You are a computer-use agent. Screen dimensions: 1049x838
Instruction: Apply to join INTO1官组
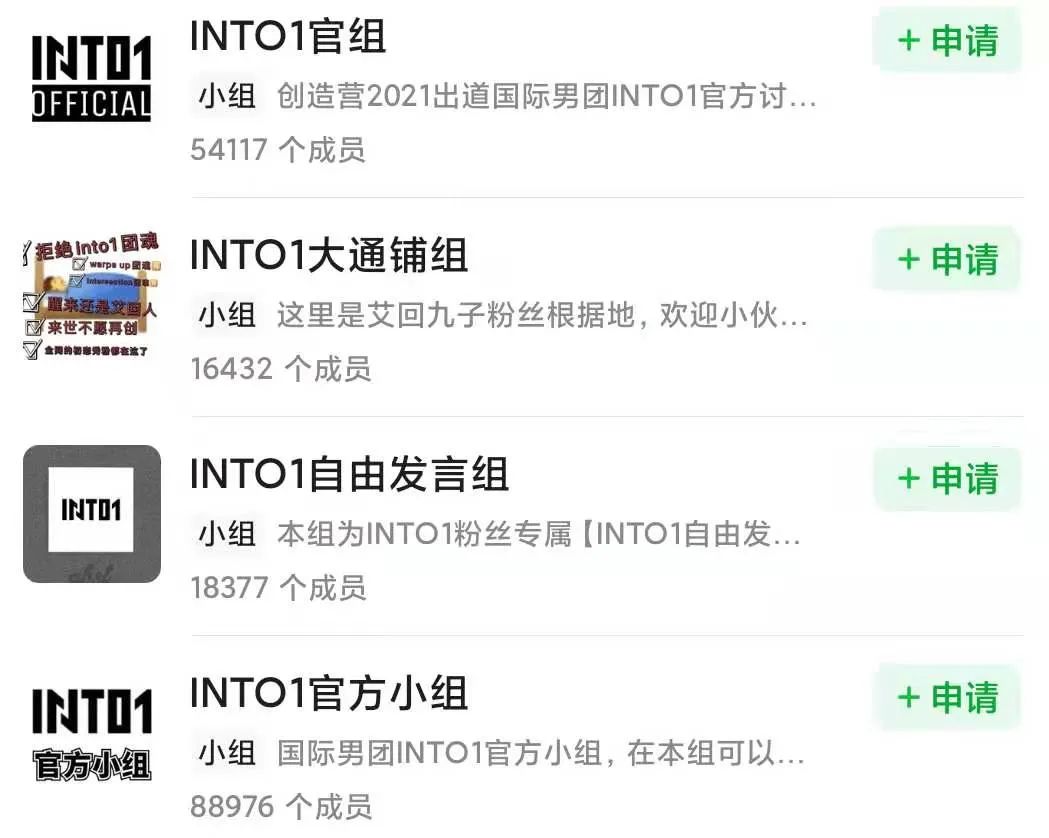pos(947,42)
